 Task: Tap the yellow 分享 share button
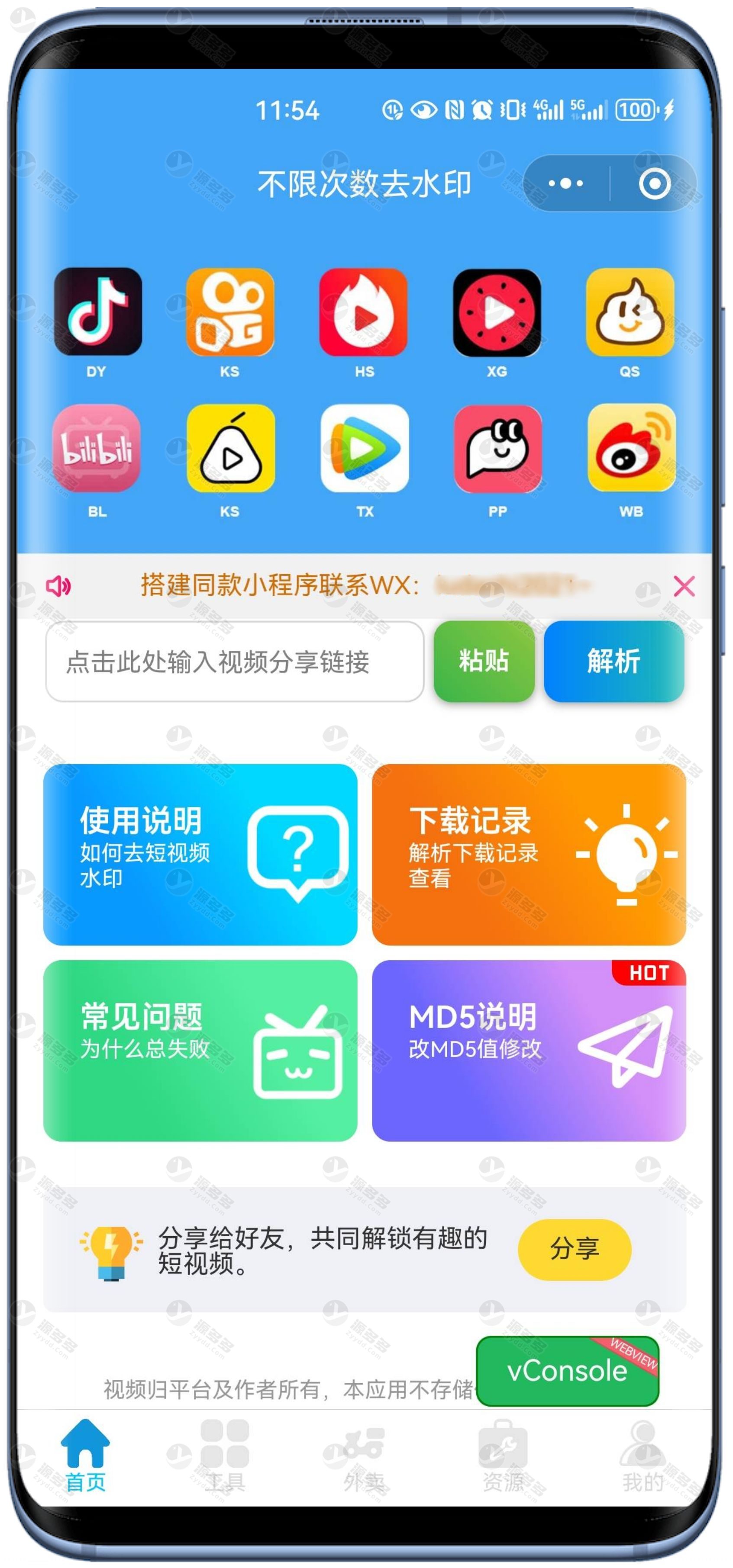coord(575,1249)
